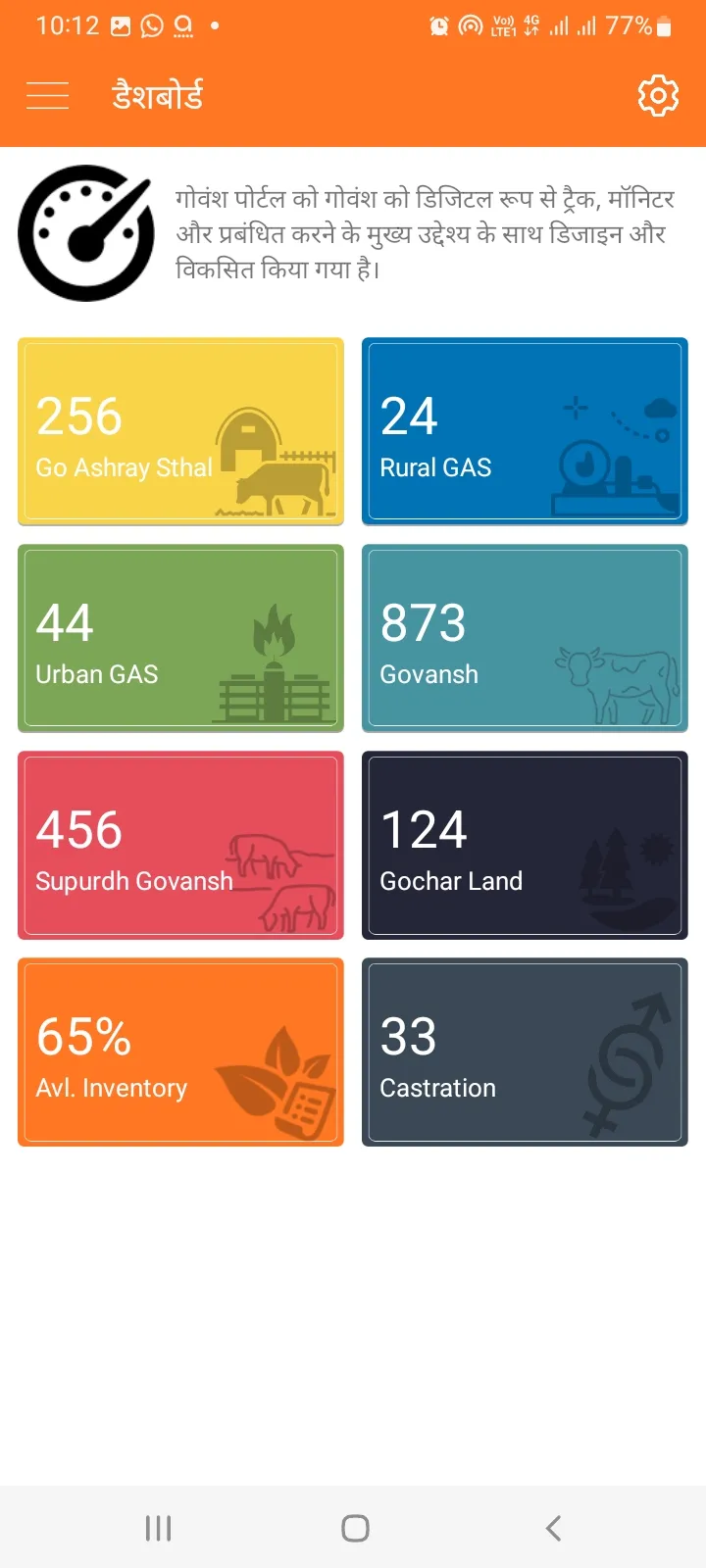Click the 65% Avl. Inventory progress card
Screen dimensions: 706x1568
tap(180, 1052)
